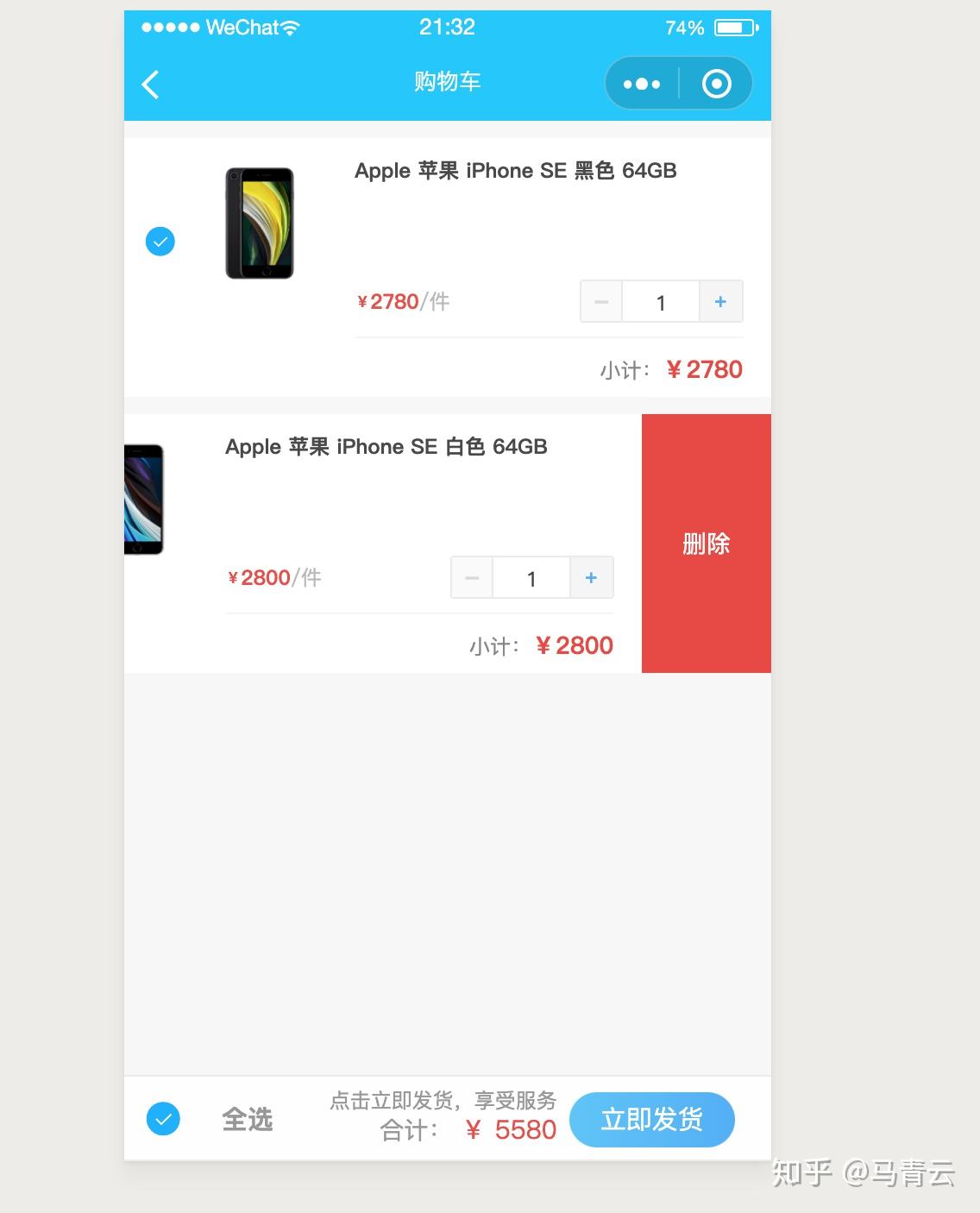This screenshot has width=980, height=1213.
Task: Open the black iPhone SE product image
Action: tap(260, 223)
